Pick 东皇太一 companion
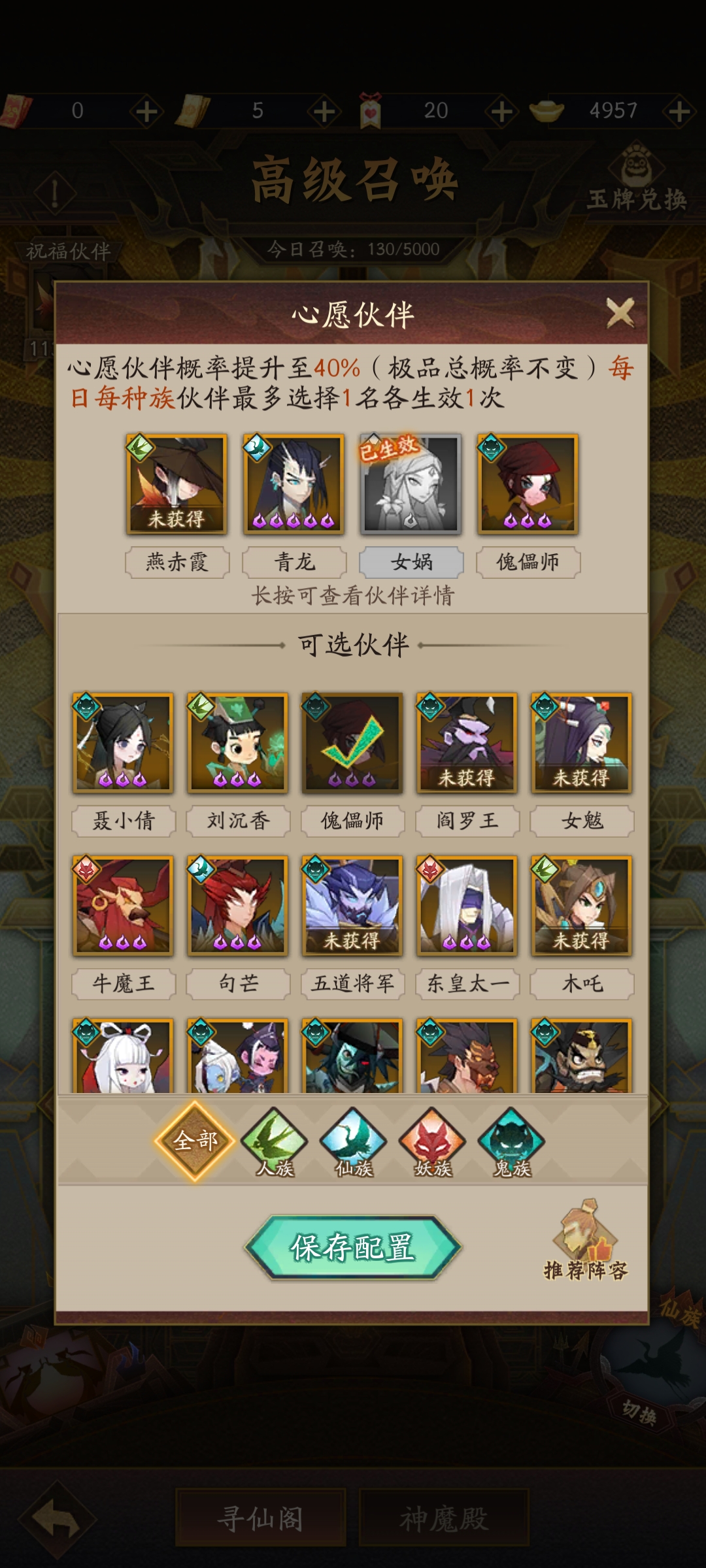The width and height of the screenshot is (706, 1568). (x=467, y=906)
